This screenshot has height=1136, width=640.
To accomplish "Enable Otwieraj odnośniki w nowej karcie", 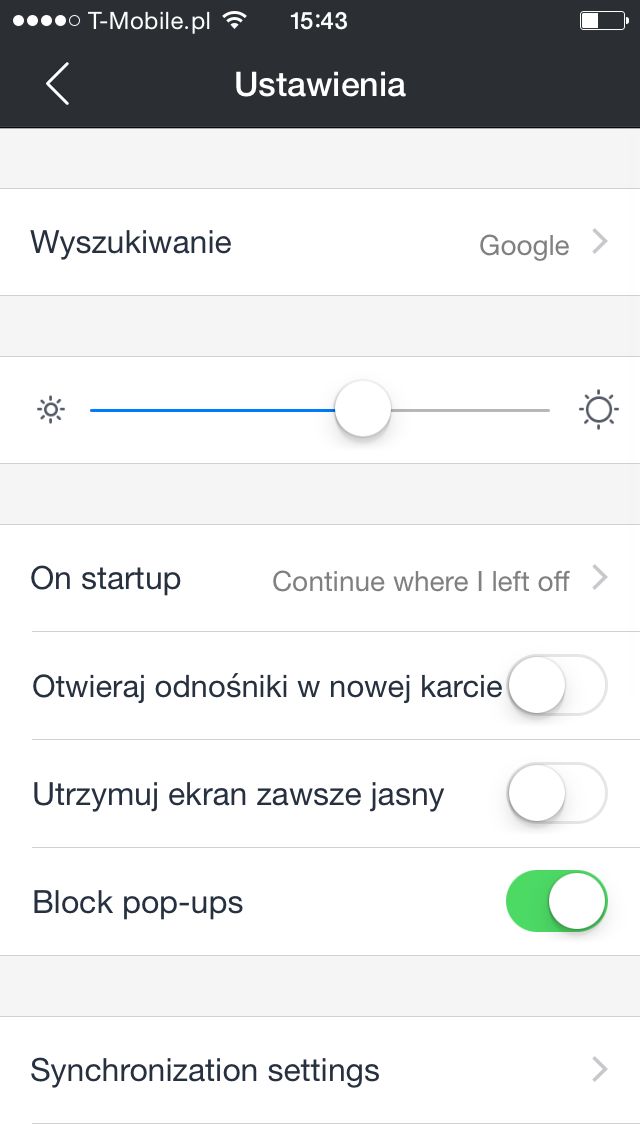I will pos(557,685).
